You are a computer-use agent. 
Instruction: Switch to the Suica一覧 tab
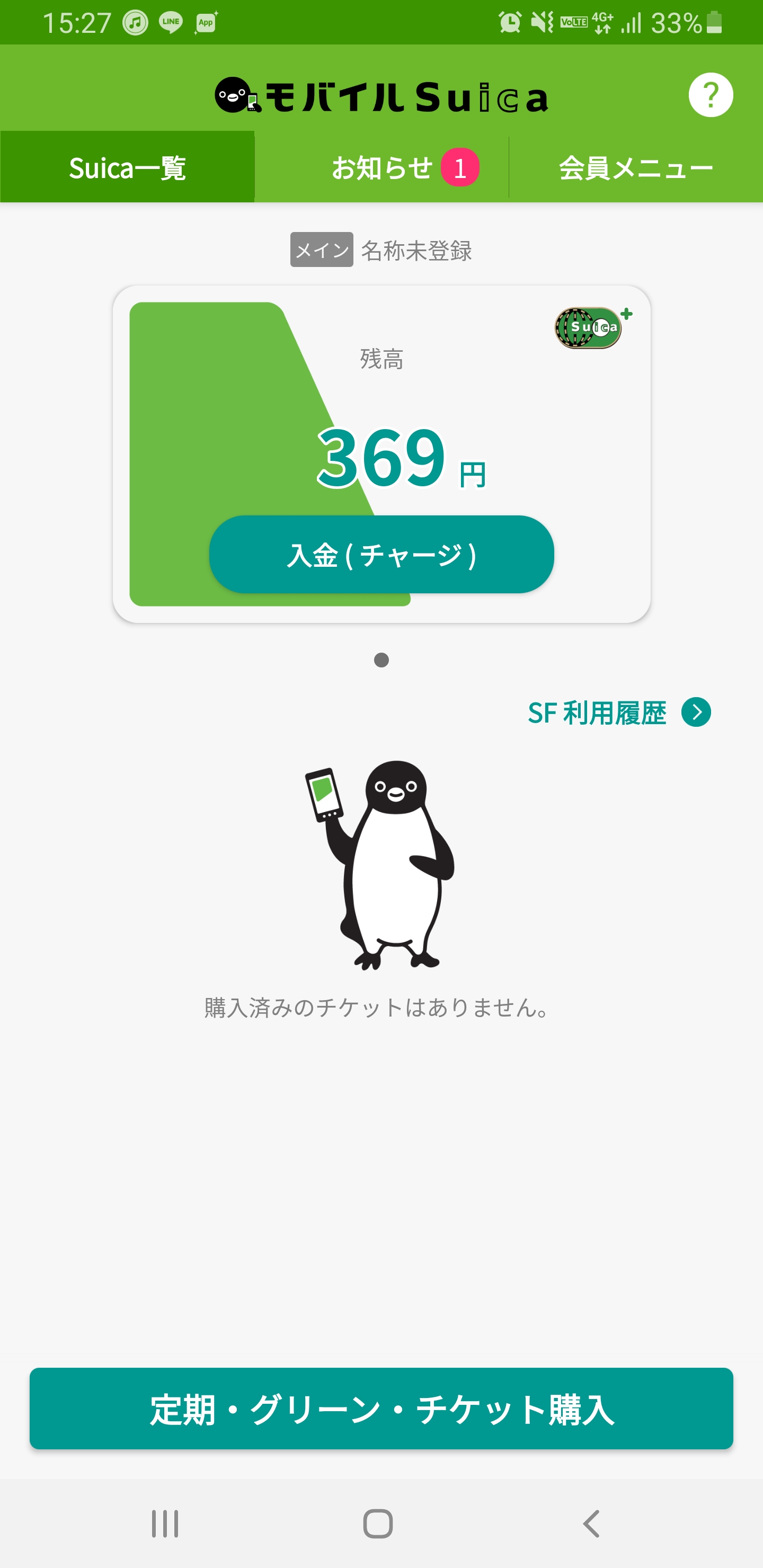pyautogui.click(x=127, y=167)
